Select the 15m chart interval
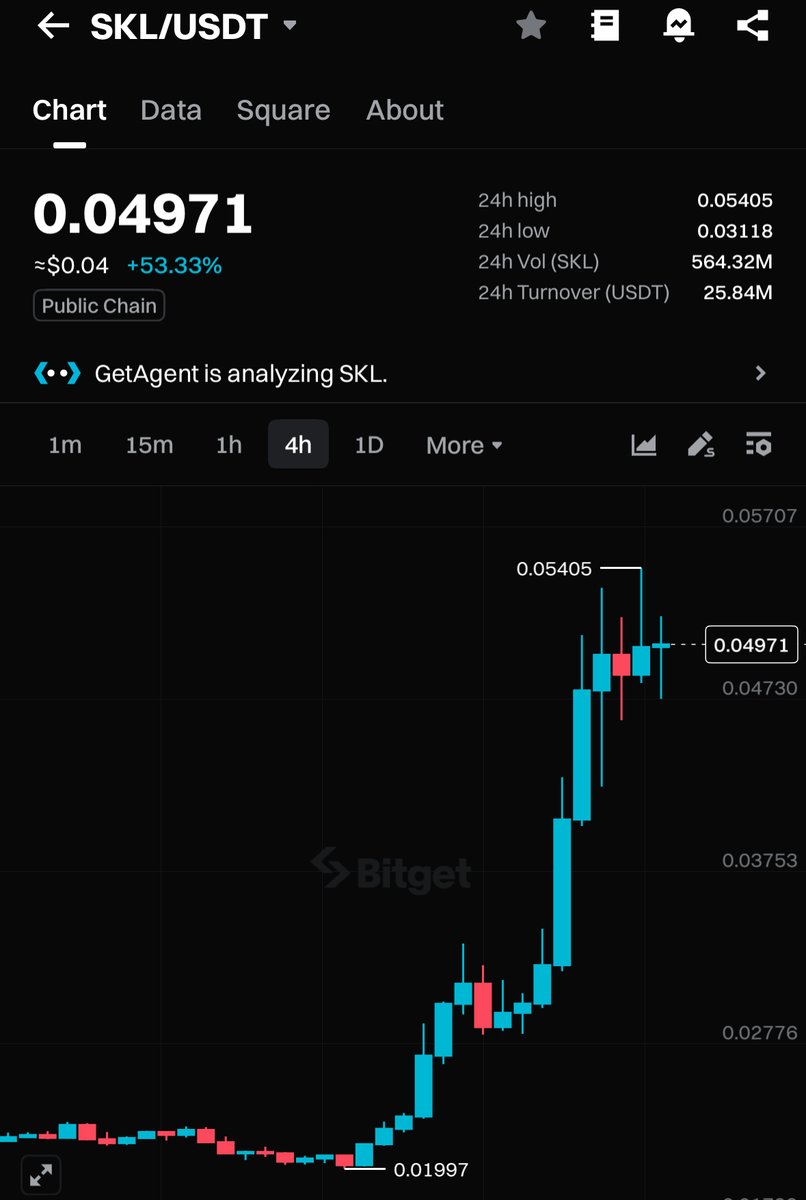806x1200 pixels. (149, 445)
